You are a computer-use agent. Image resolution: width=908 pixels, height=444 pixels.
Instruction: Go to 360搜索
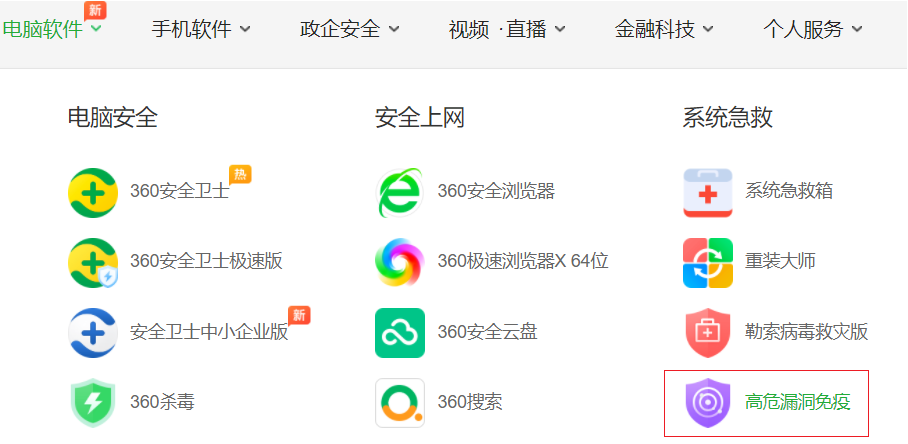pyautogui.click(x=469, y=402)
